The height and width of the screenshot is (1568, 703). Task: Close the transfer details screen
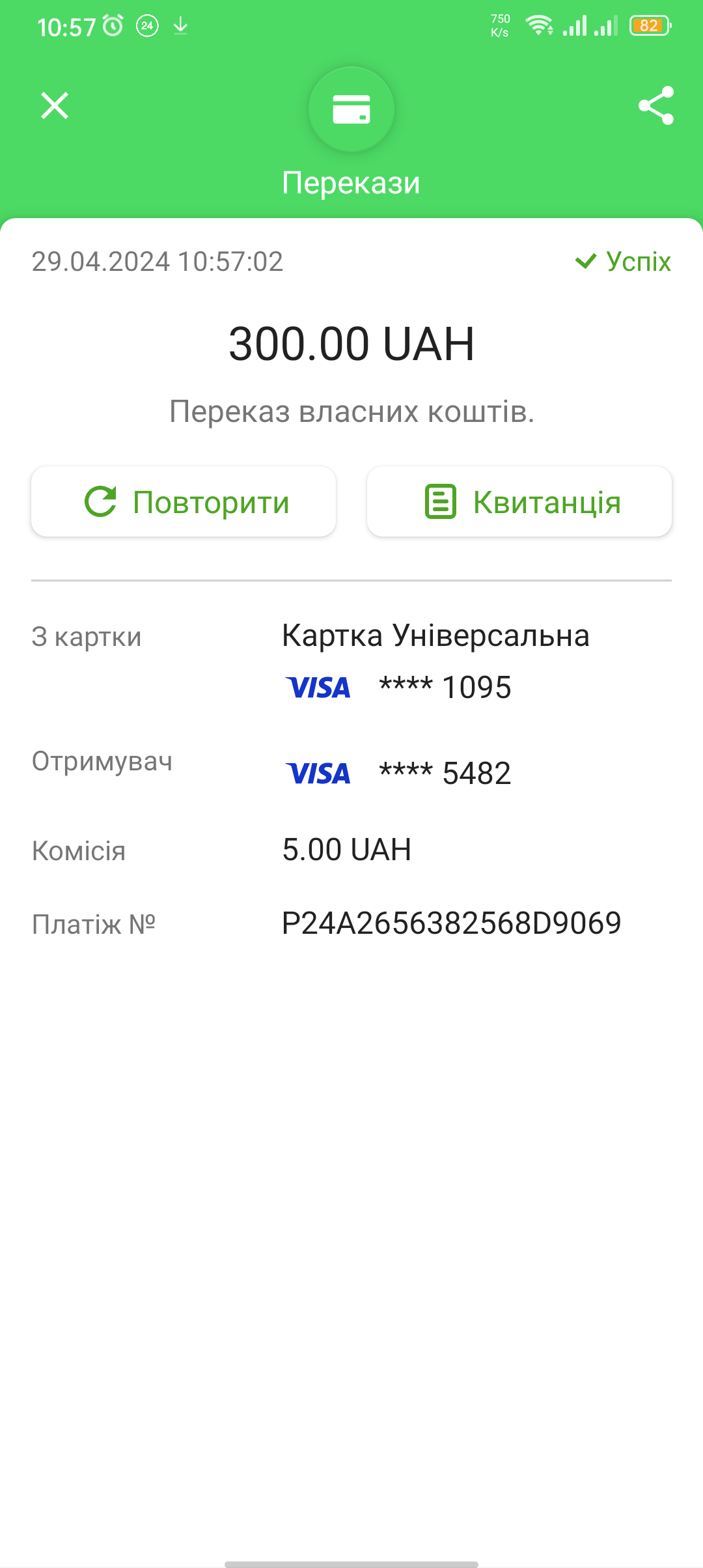pos(55,105)
